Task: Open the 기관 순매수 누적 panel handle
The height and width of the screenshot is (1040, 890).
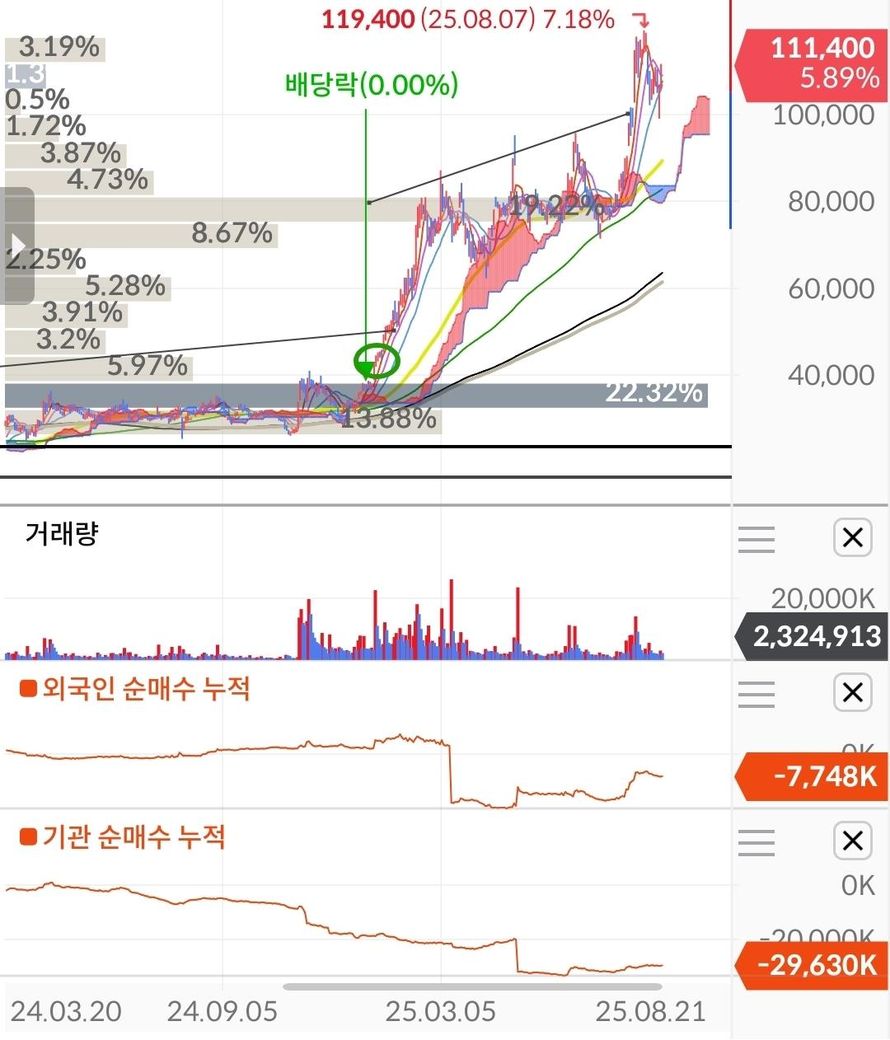Action: click(757, 841)
